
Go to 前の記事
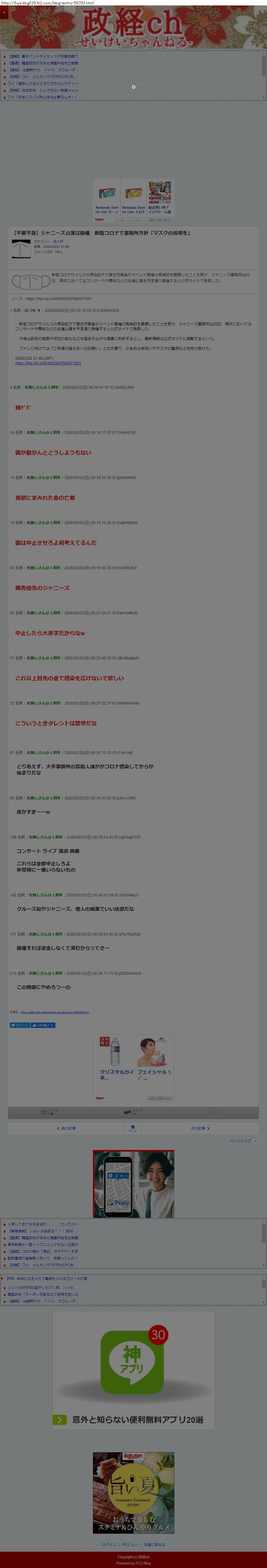point(66,1128)
